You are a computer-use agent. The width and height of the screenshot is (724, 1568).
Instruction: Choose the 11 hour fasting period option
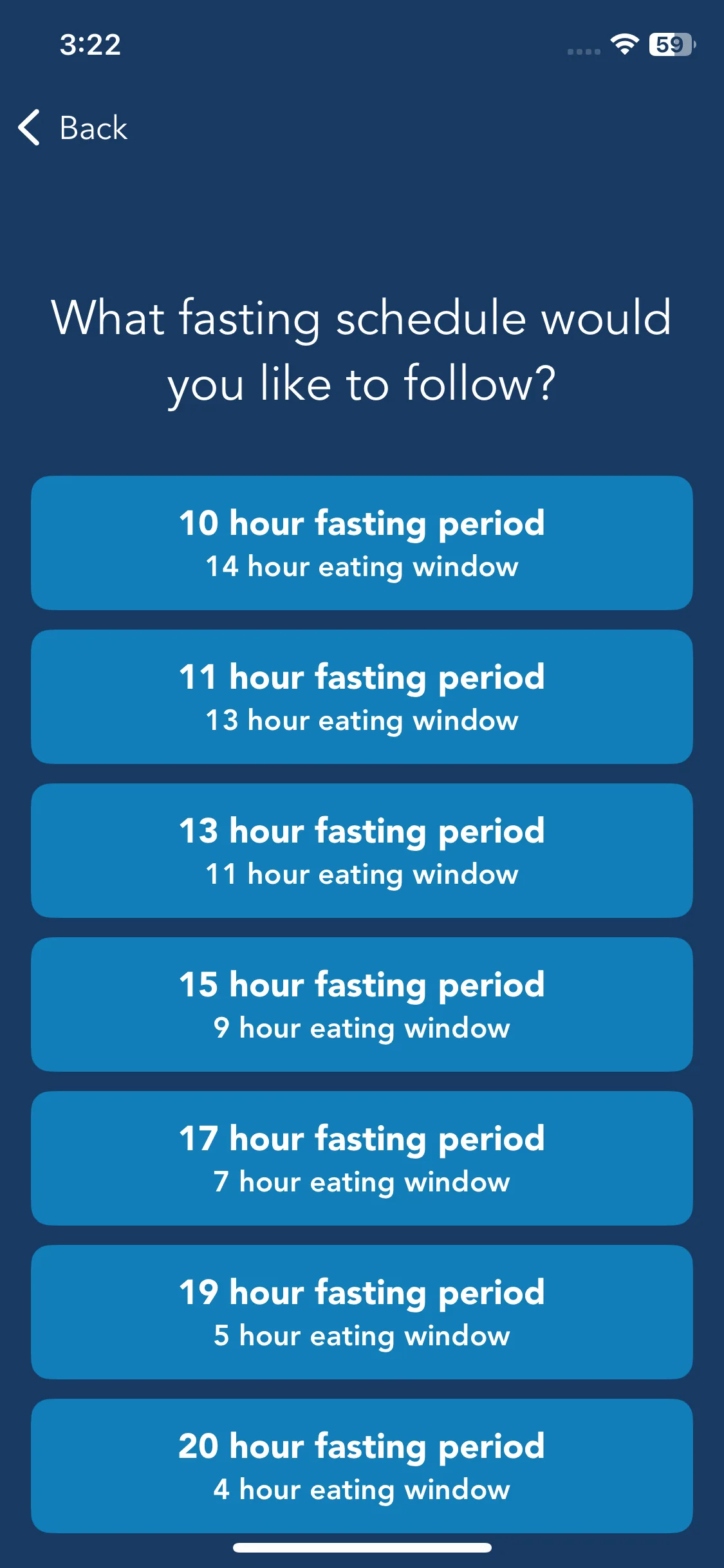point(362,696)
